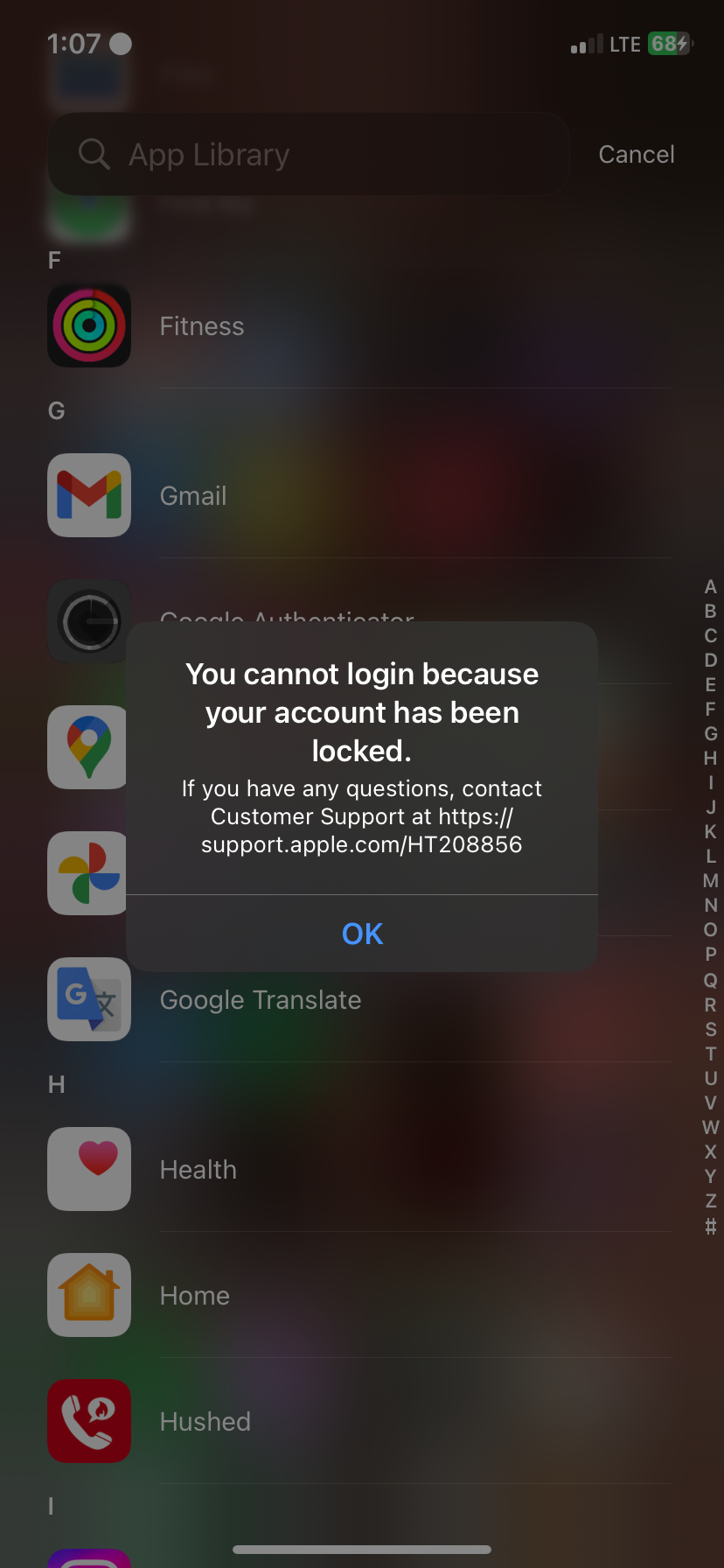Image resolution: width=724 pixels, height=1568 pixels.
Task: Dismiss the locked account alert with OK
Action: tap(362, 934)
